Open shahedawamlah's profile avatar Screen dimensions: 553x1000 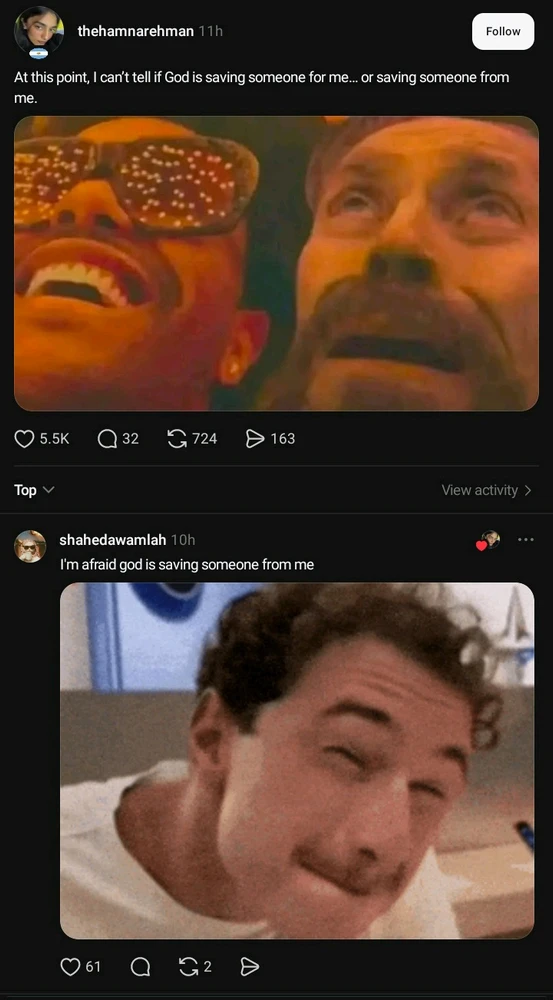click(x=31, y=547)
